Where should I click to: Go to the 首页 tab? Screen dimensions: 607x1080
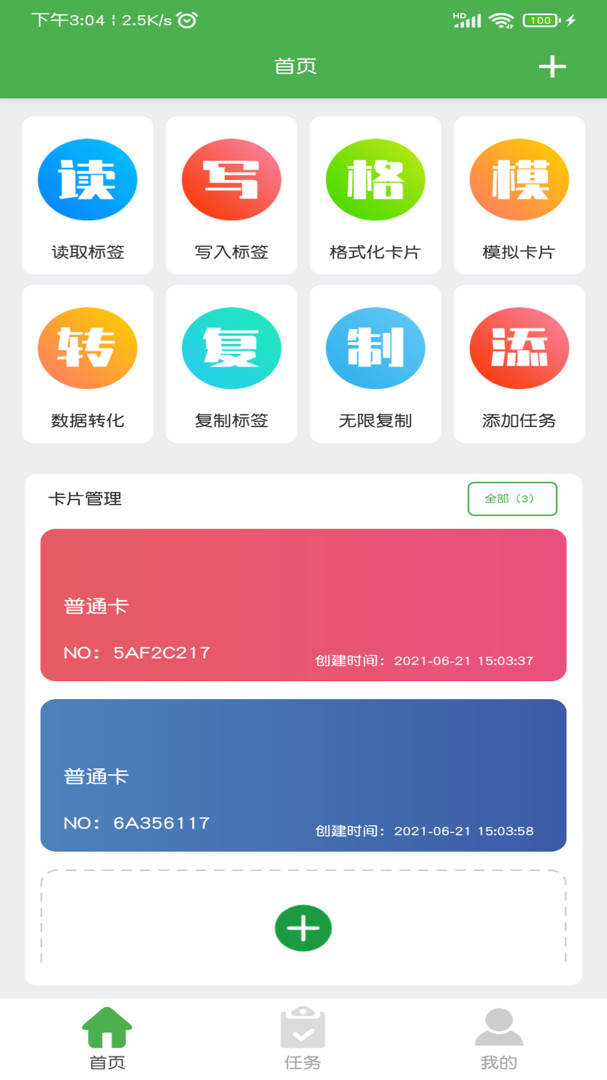click(x=107, y=1040)
